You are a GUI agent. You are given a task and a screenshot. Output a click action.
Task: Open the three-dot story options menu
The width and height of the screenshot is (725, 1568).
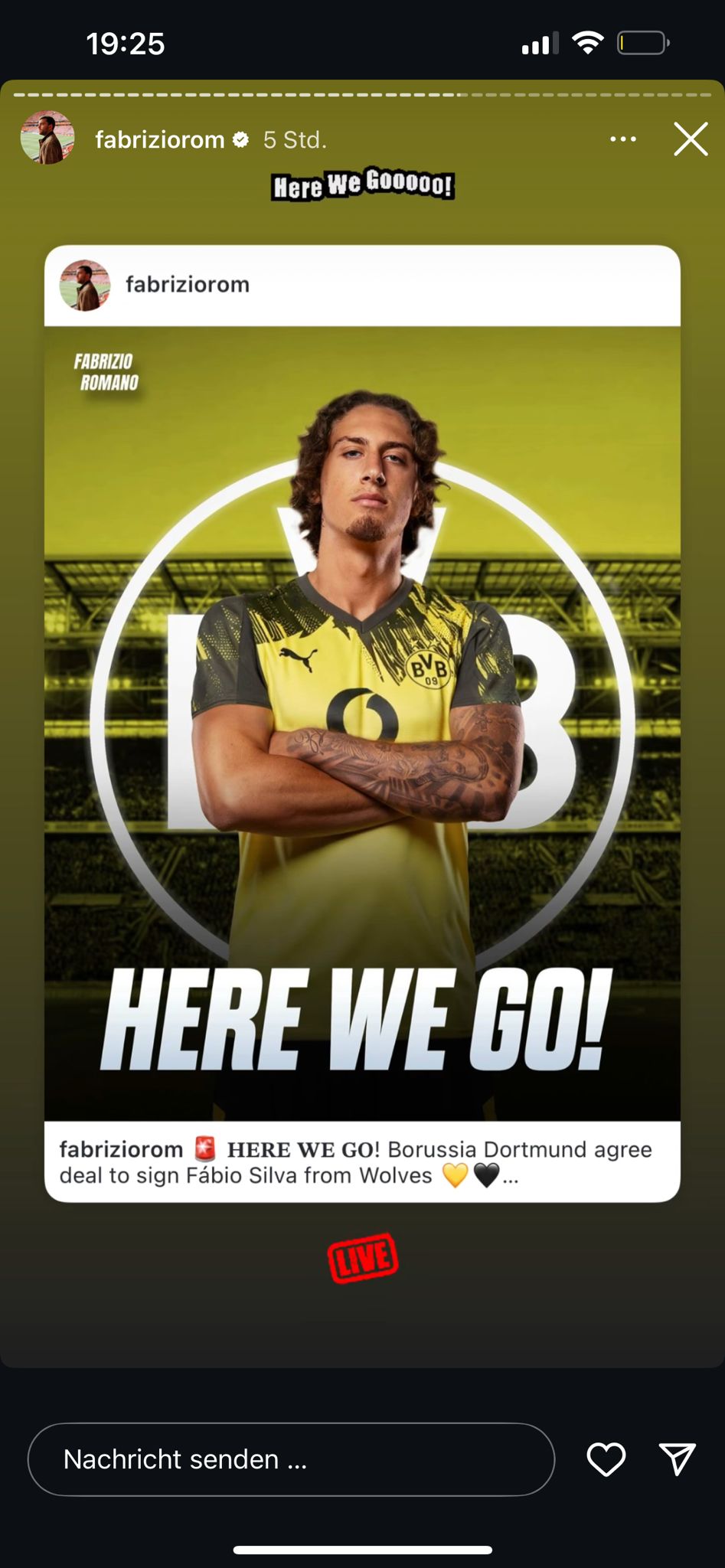[x=622, y=139]
